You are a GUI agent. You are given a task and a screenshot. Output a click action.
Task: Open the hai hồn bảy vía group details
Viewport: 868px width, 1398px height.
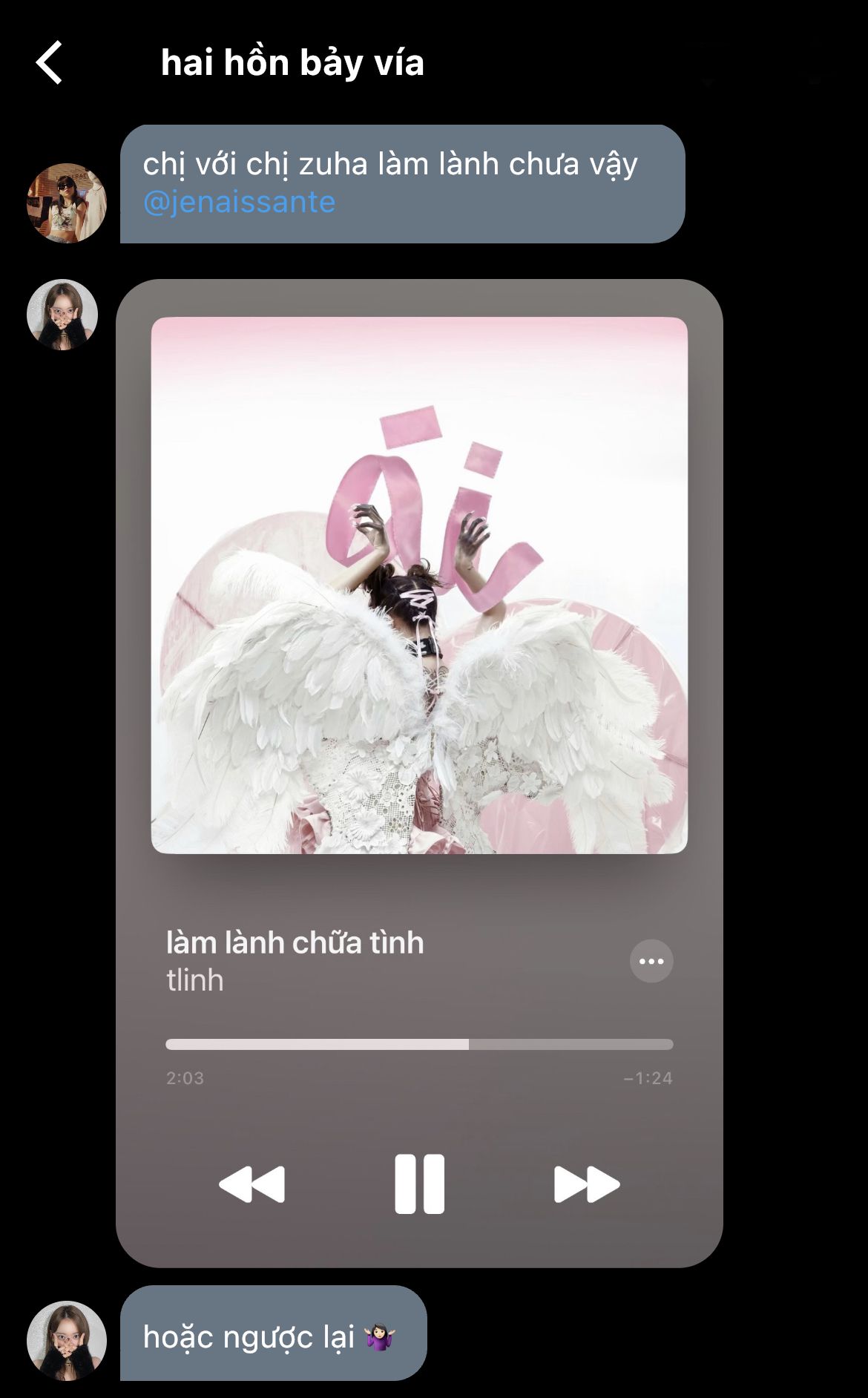click(x=292, y=62)
